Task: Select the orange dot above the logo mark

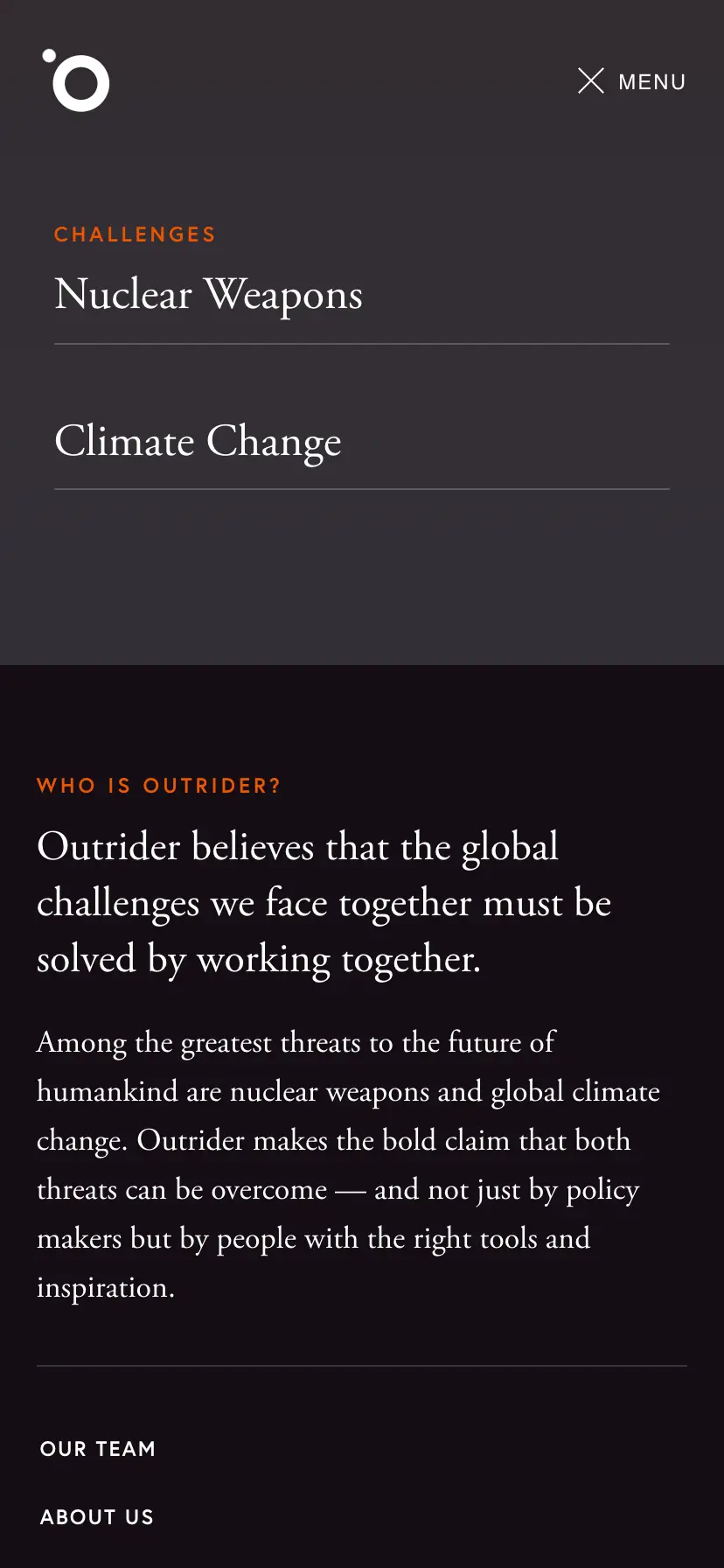Action: (x=48, y=54)
